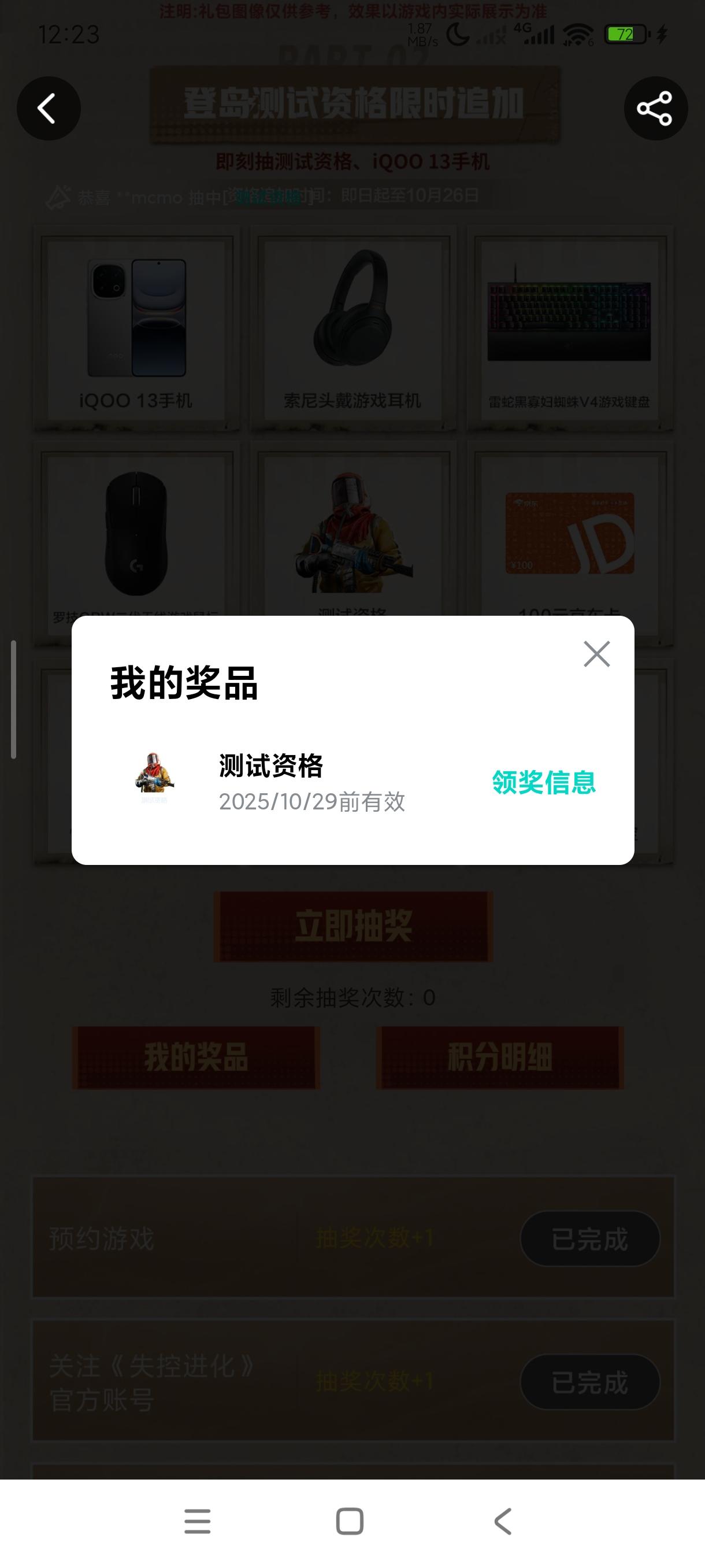Tap 已完成 next to 预约游戏

[x=589, y=1241]
